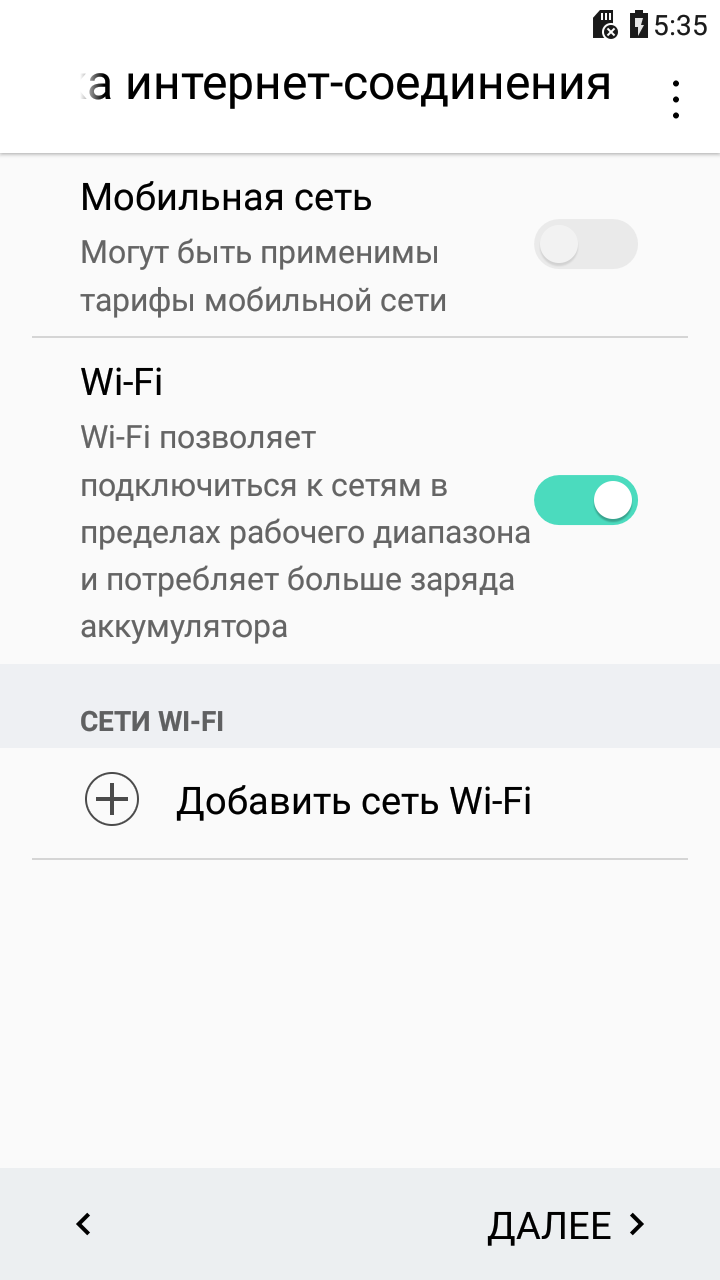Open the three-dot overflow menu
The height and width of the screenshot is (1280, 720).
[677, 99]
